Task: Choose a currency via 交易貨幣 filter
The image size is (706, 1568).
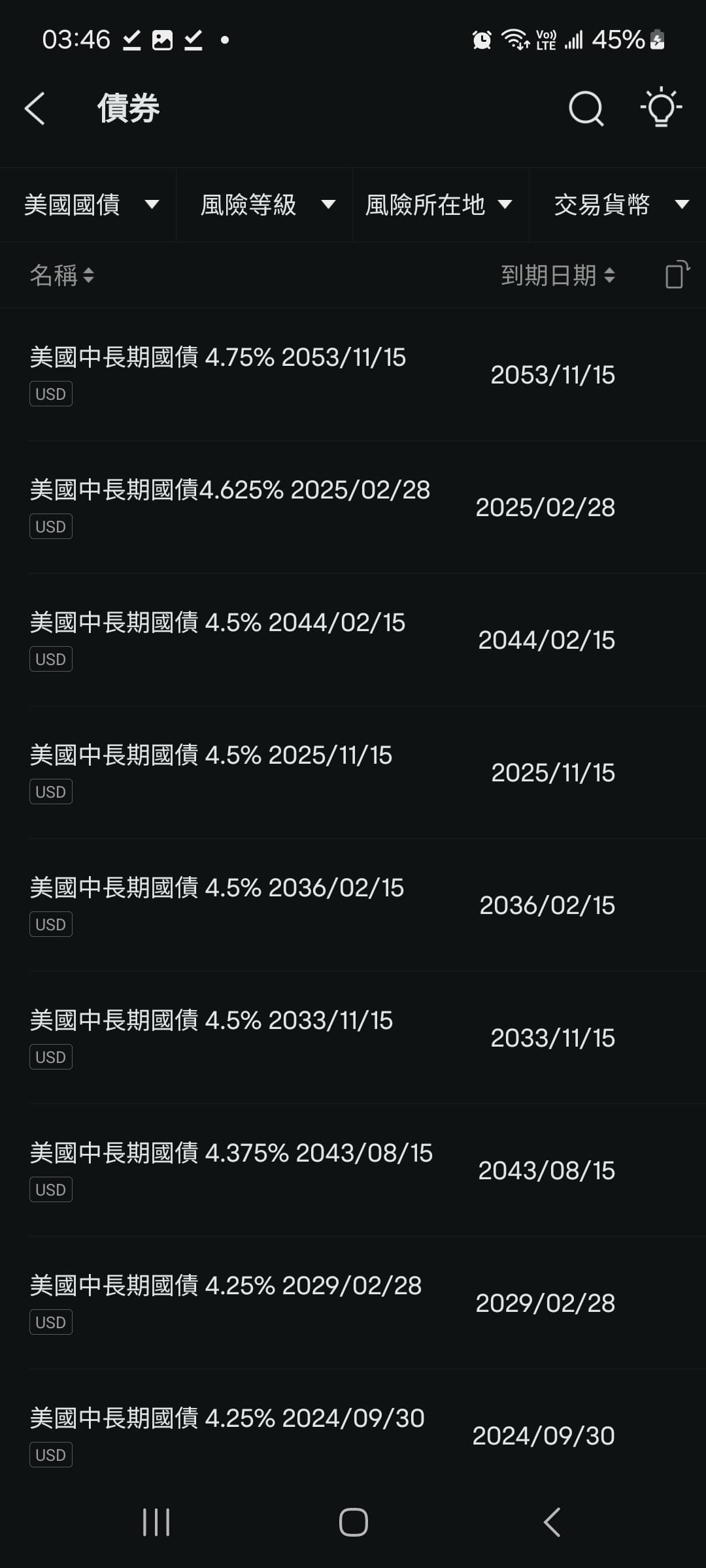Action: point(618,205)
